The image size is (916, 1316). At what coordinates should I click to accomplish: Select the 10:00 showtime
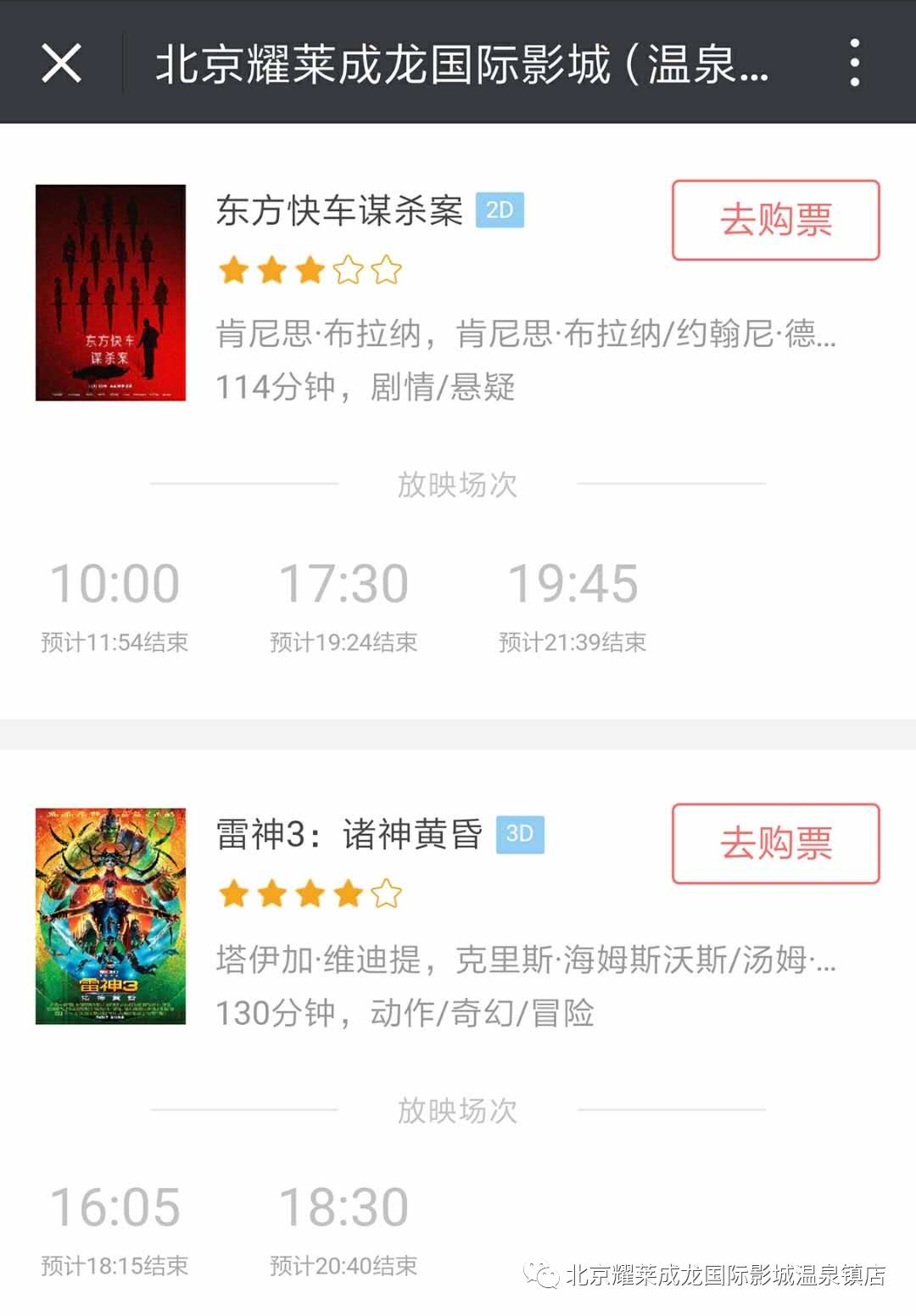114,604
